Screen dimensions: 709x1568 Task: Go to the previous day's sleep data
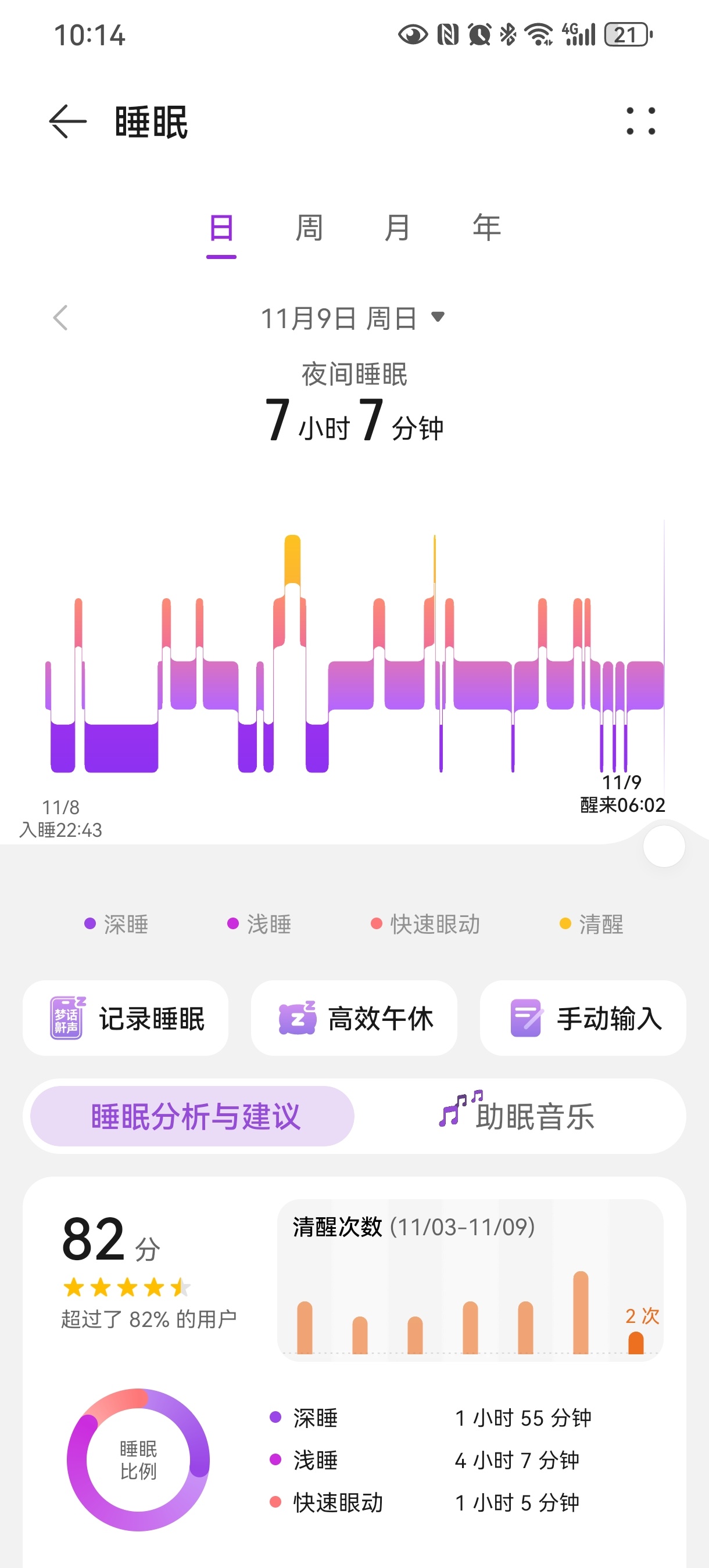[x=60, y=318]
